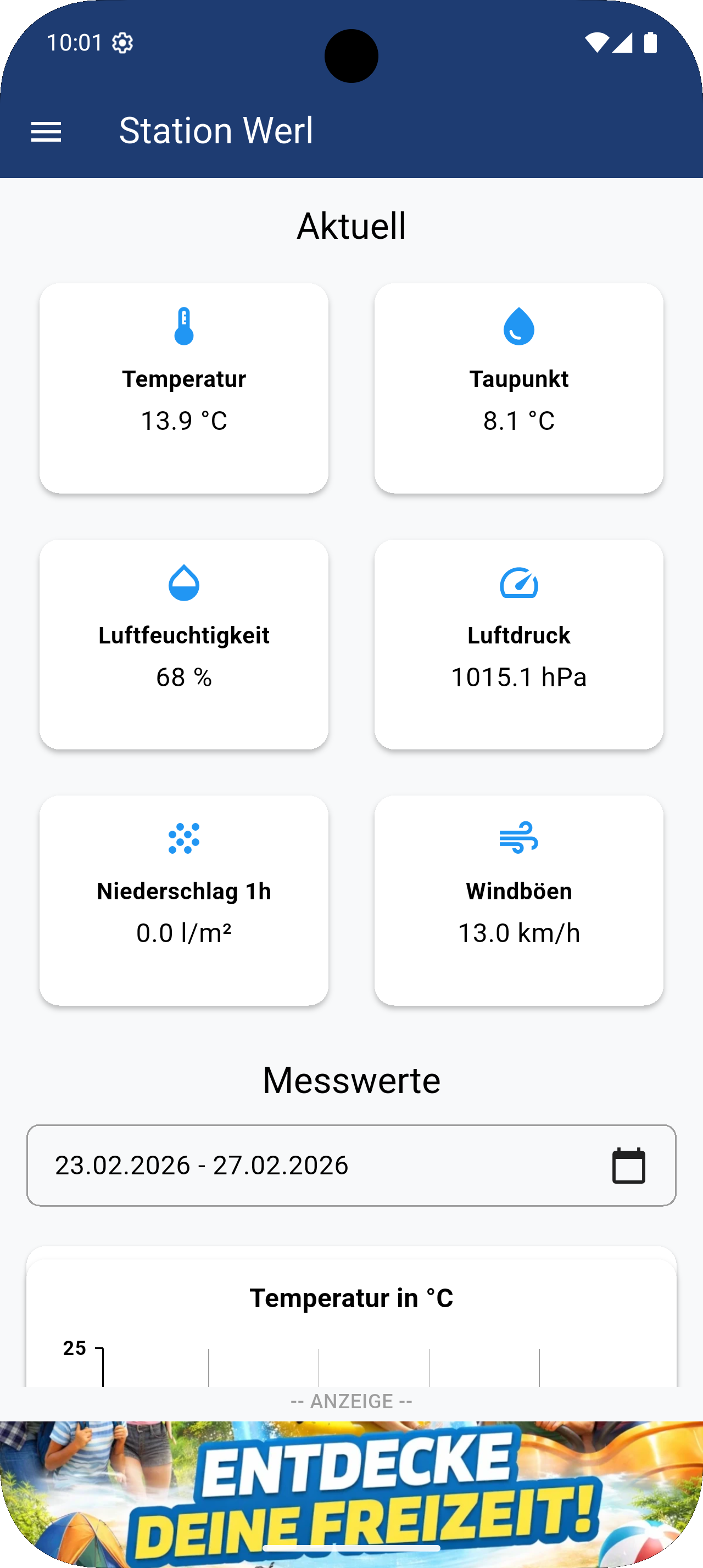The width and height of the screenshot is (703, 1568).
Task: Open the navigation hamburger menu
Action: pos(46,130)
